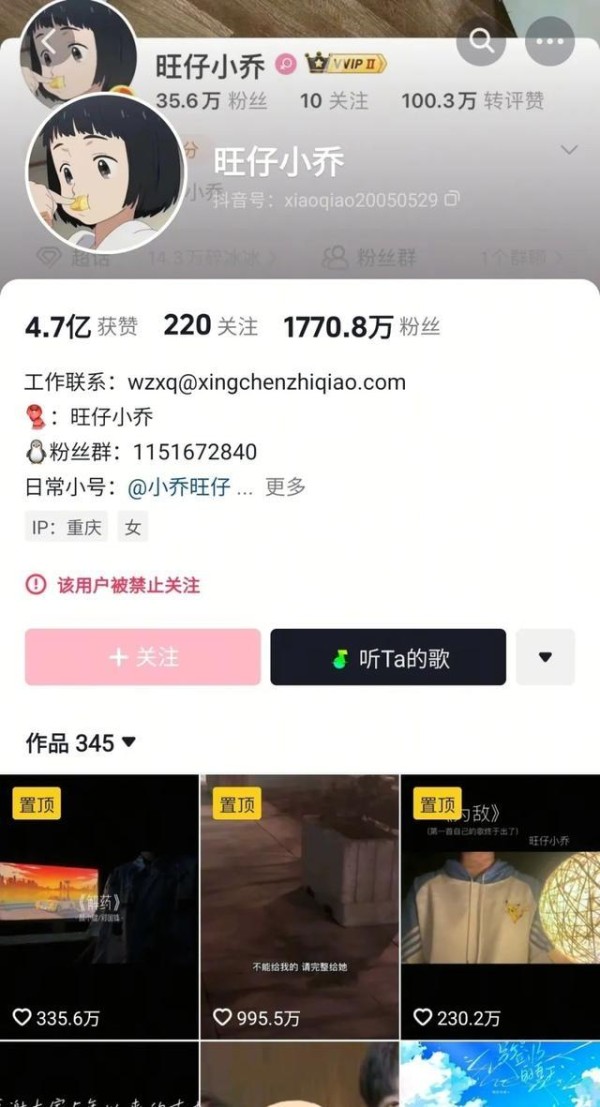Expand the bio with 更多

(285, 487)
